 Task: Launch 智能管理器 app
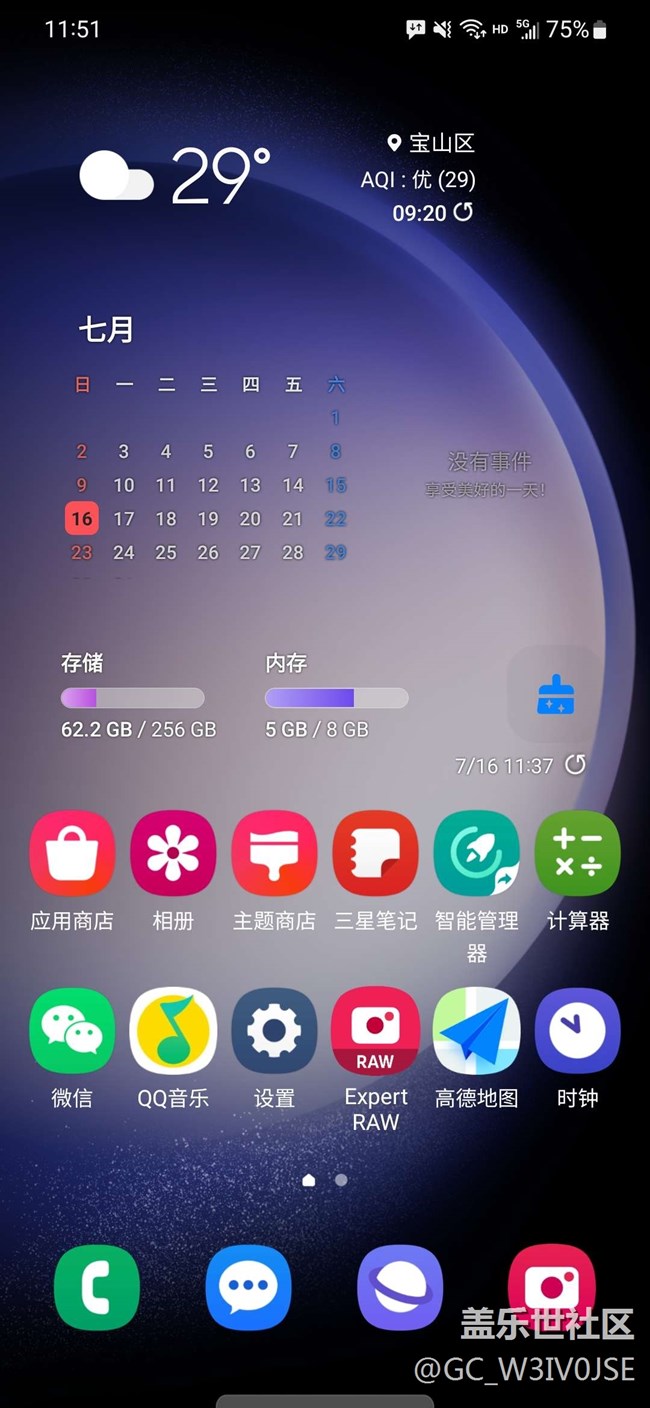tap(476, 853)
